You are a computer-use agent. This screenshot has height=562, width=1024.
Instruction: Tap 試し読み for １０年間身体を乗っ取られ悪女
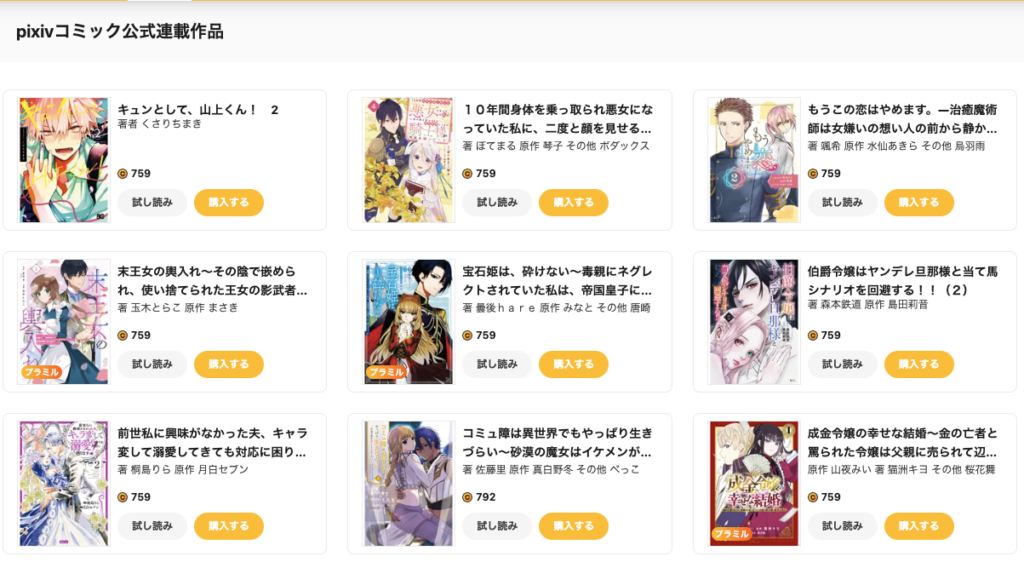497,202
